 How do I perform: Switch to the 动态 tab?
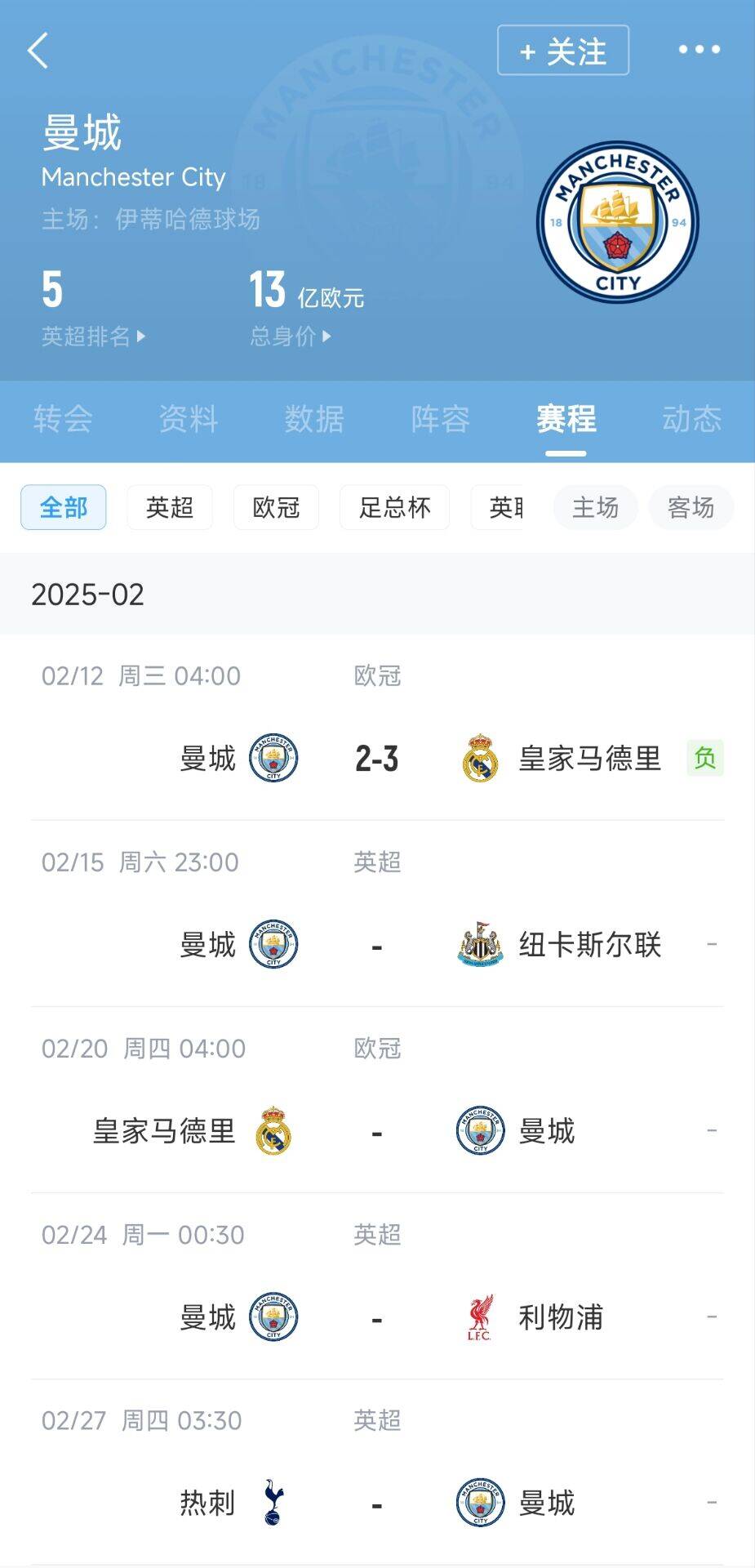[x=691, y=419]
